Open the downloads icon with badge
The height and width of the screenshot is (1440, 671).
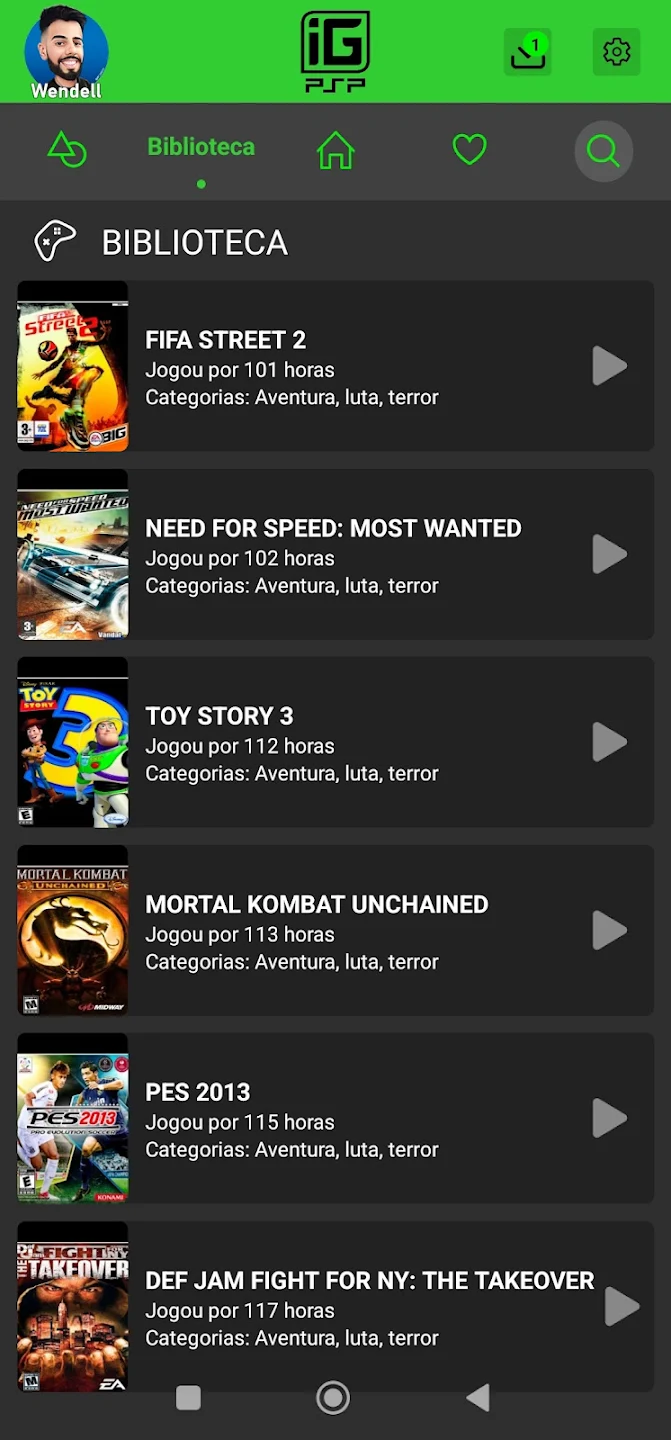pos(527,51)
